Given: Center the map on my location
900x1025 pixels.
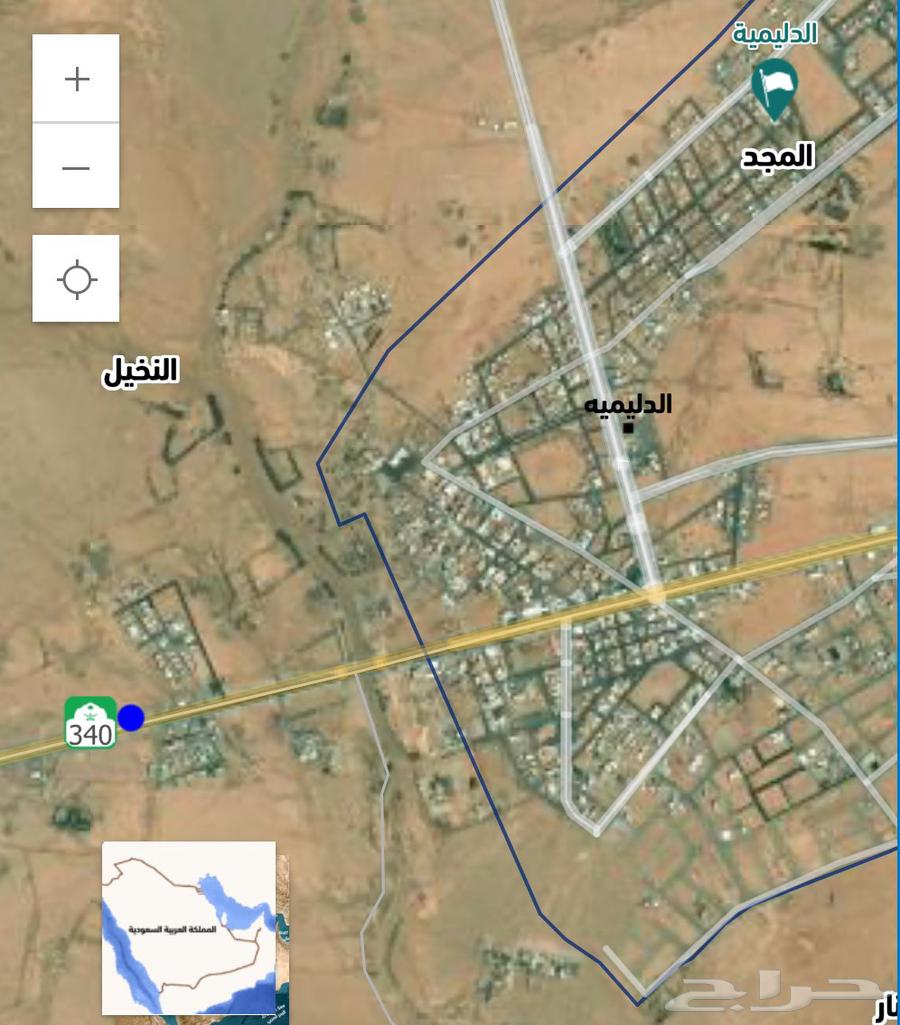Looking at the screenshot, I should (x=76, y=279).
